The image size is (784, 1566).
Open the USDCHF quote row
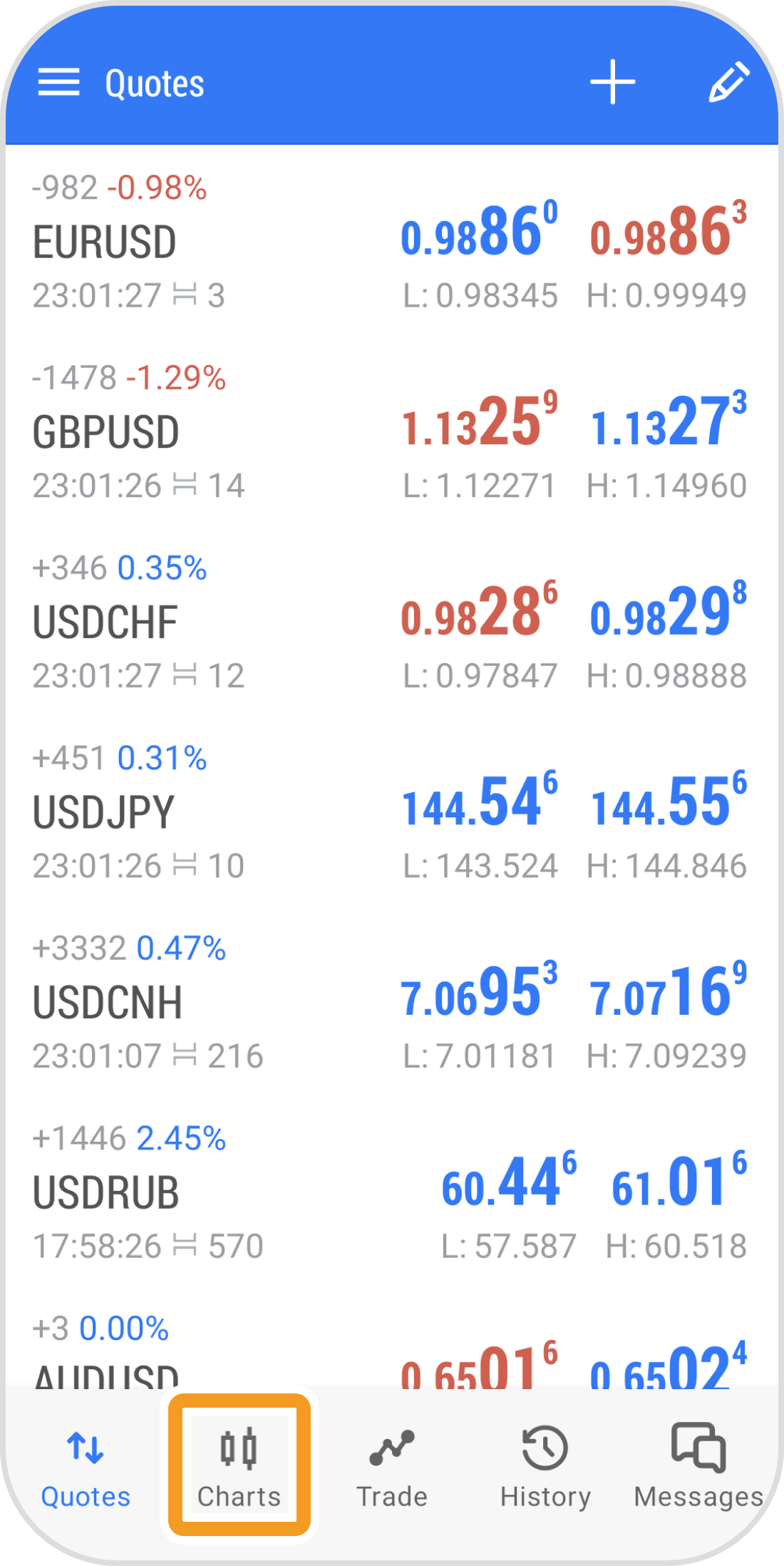click(391, 622)
